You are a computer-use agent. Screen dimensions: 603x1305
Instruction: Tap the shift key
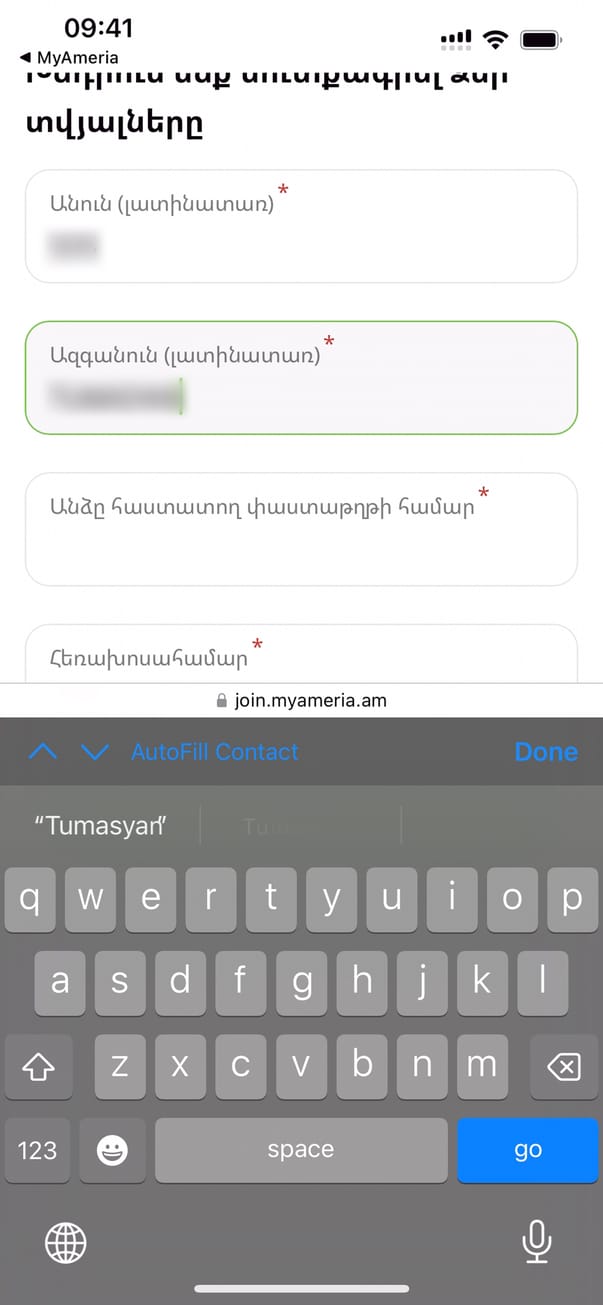click(37, 1068)
